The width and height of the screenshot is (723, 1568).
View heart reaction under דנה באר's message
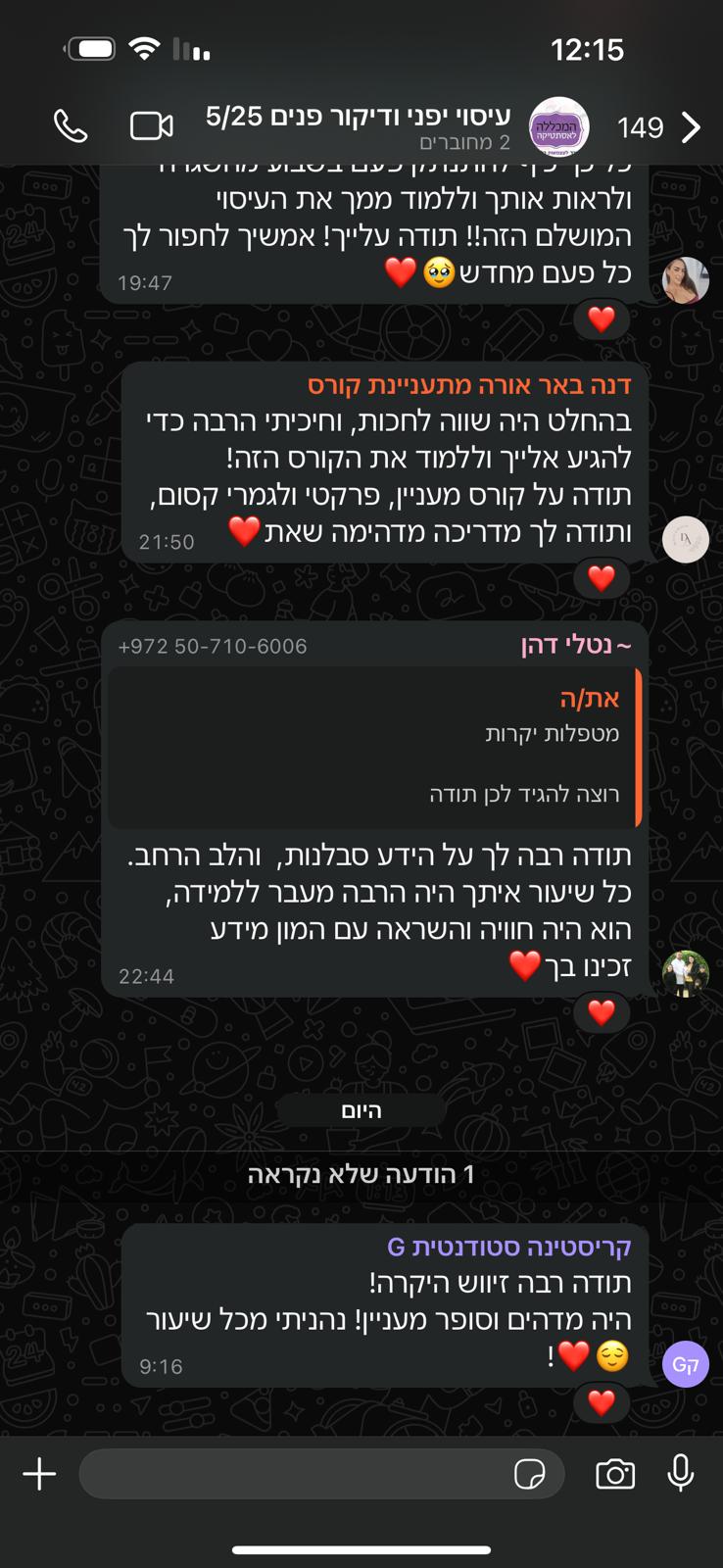[x=601, y=578]
